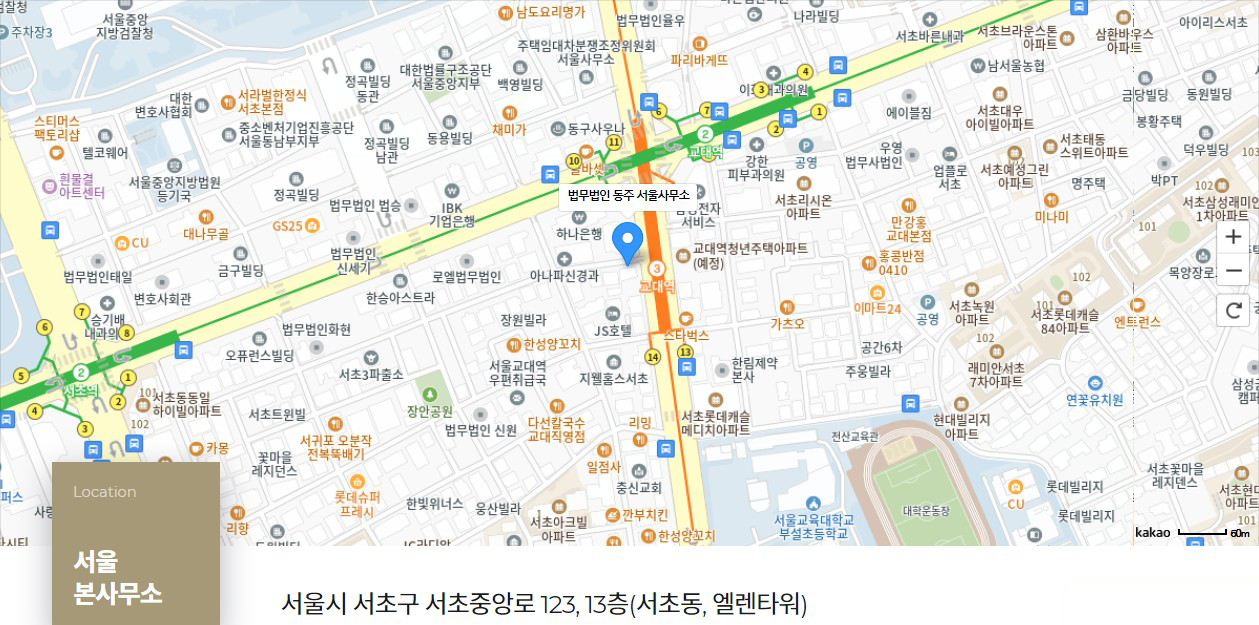Tap the blue location pin marker
Screen dimensions: 1259x625
coord(627,243)
